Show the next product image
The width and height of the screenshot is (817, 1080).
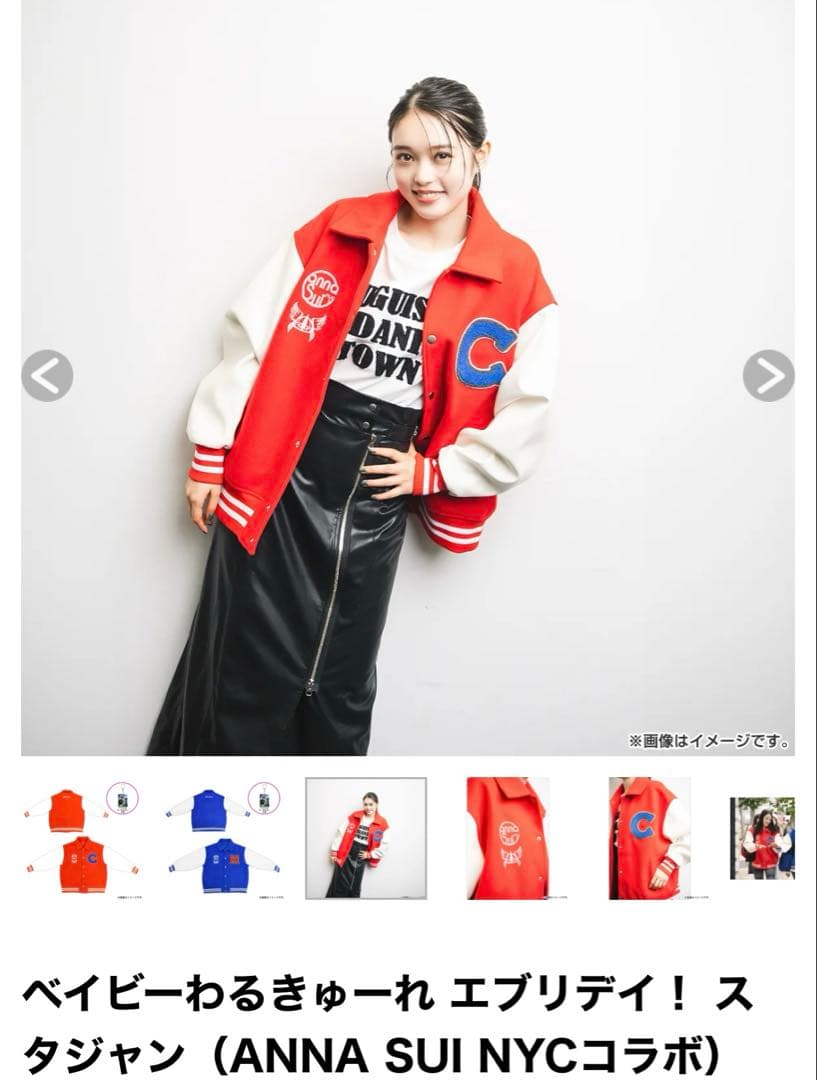coord(767,376)
